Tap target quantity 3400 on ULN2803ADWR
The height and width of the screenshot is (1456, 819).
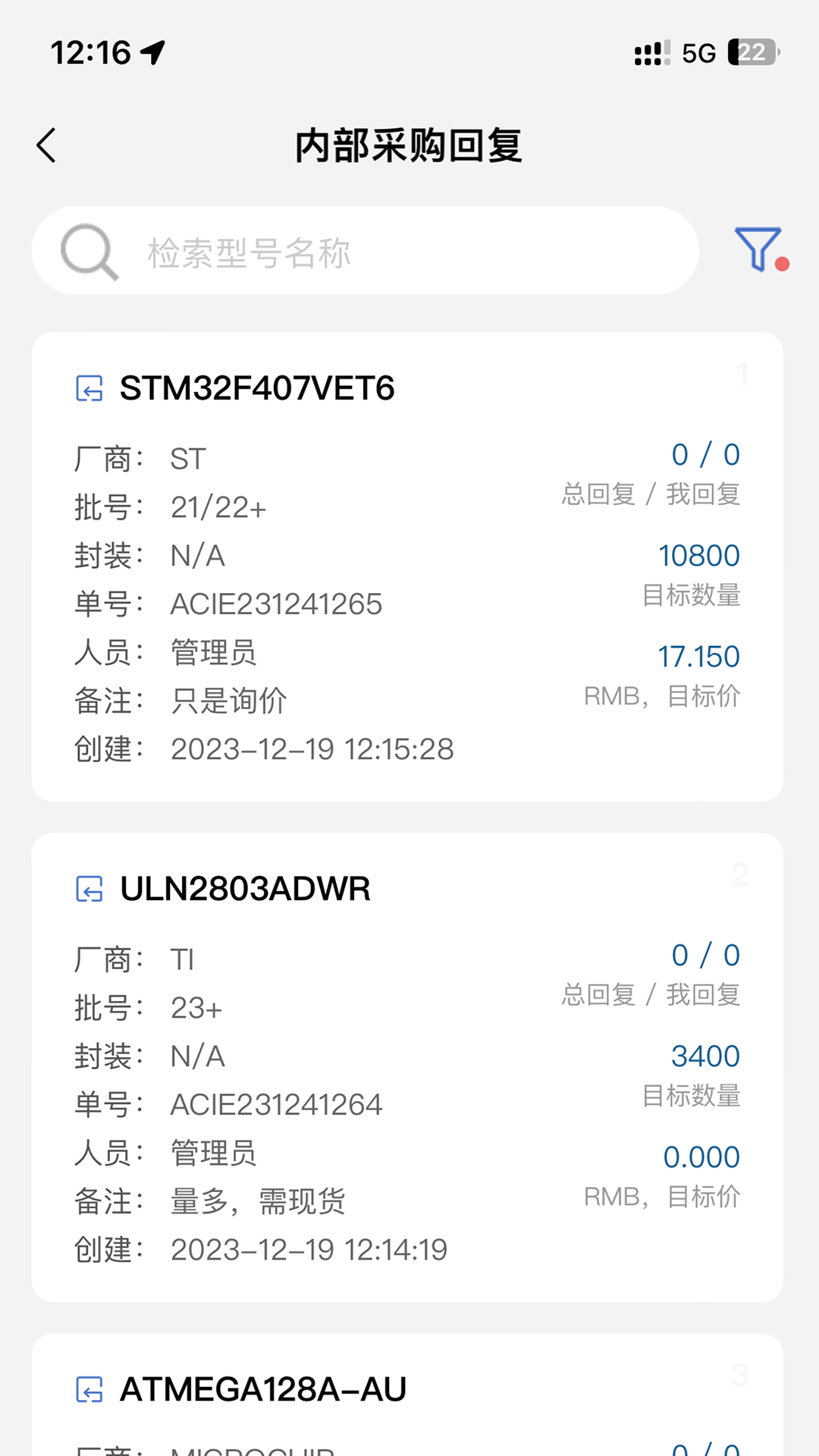click(x=705, y=1056)
